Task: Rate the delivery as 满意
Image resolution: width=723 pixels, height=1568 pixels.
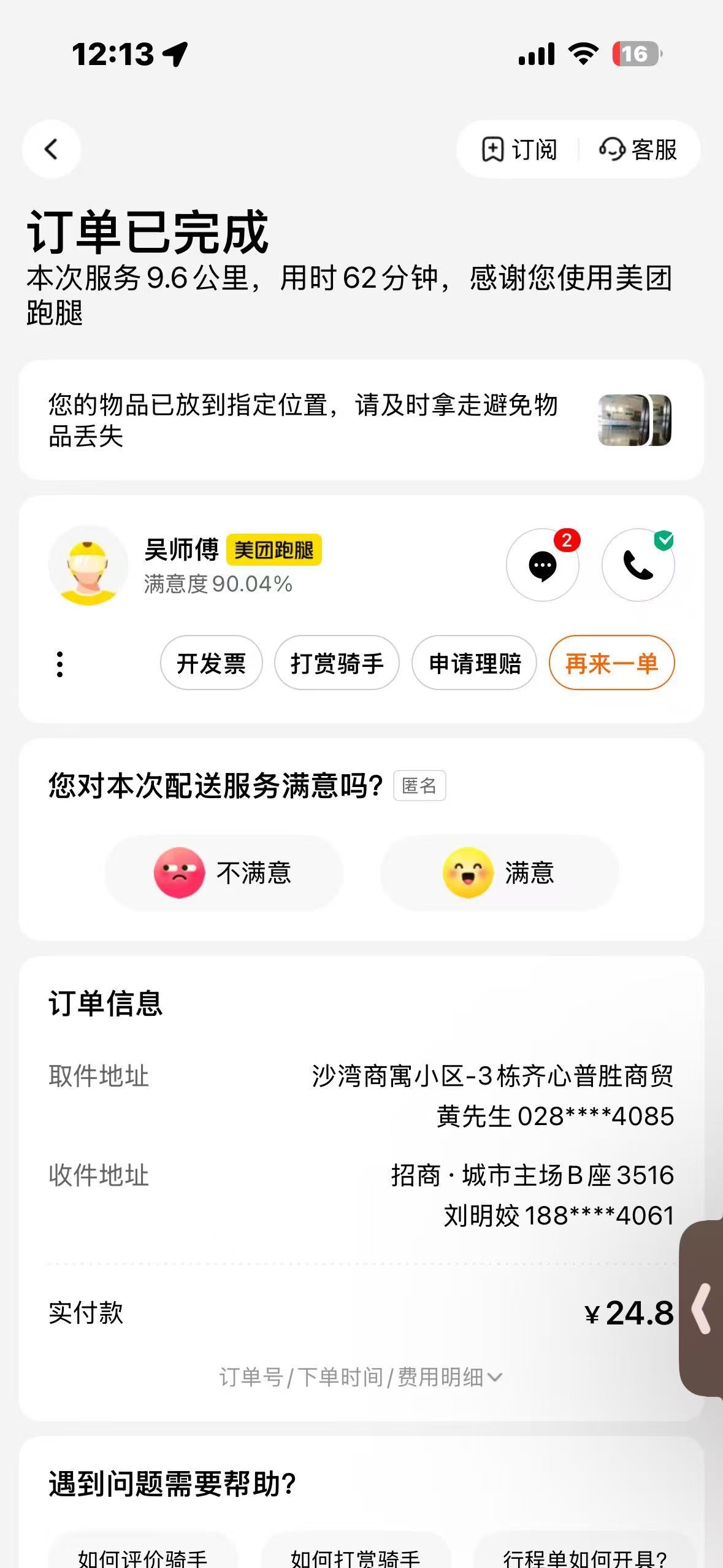Action: 499,872
